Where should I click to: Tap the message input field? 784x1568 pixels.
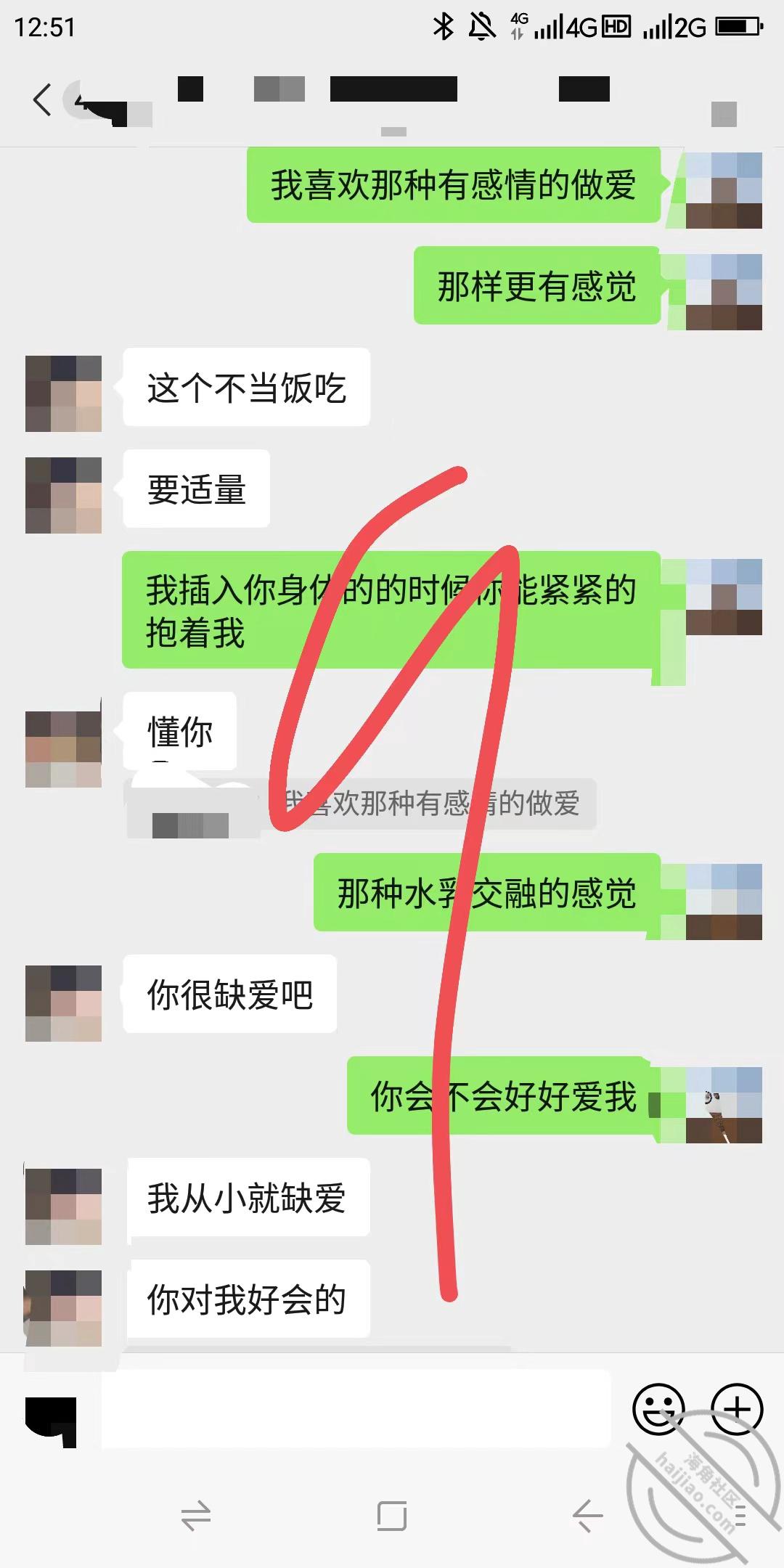[x=356, y=1409]
